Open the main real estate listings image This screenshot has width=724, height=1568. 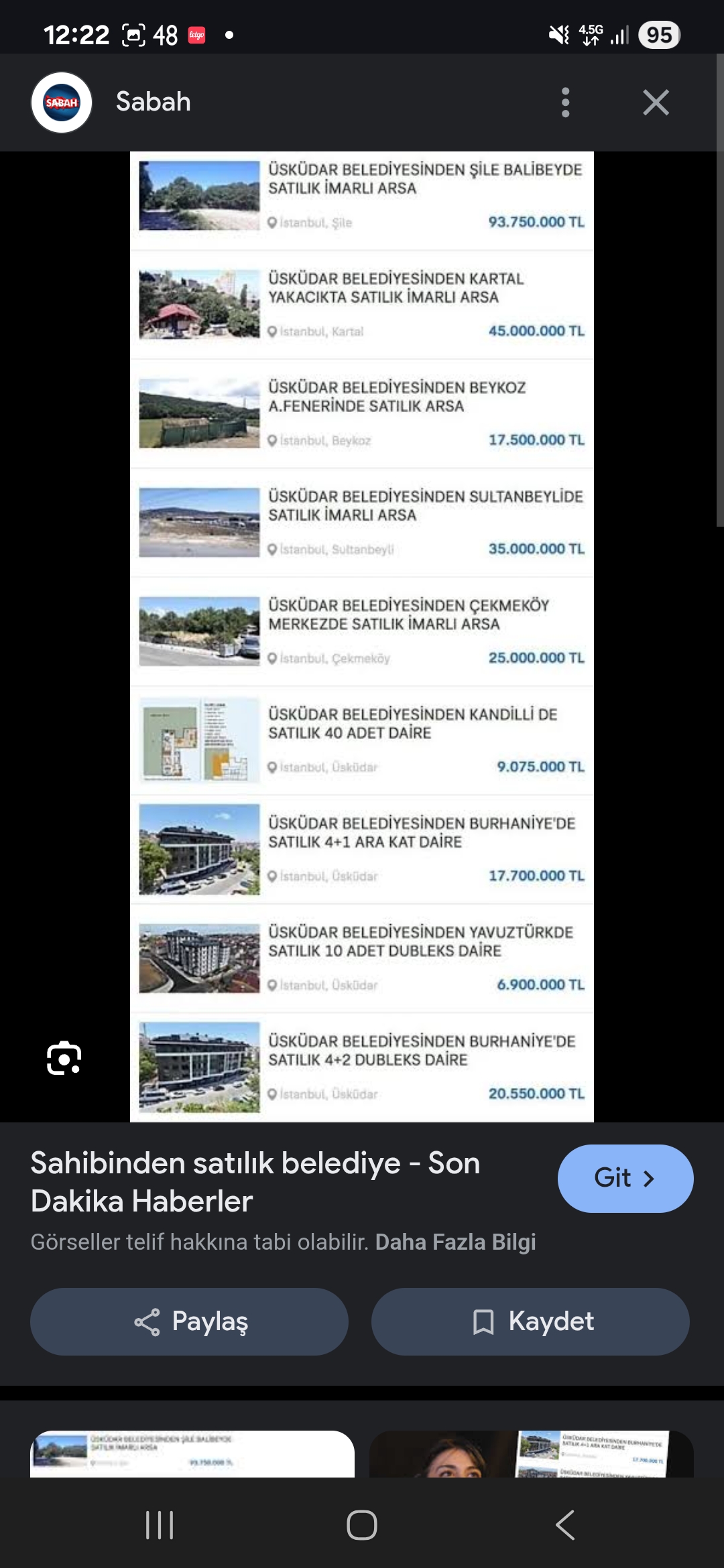point(361,637)
